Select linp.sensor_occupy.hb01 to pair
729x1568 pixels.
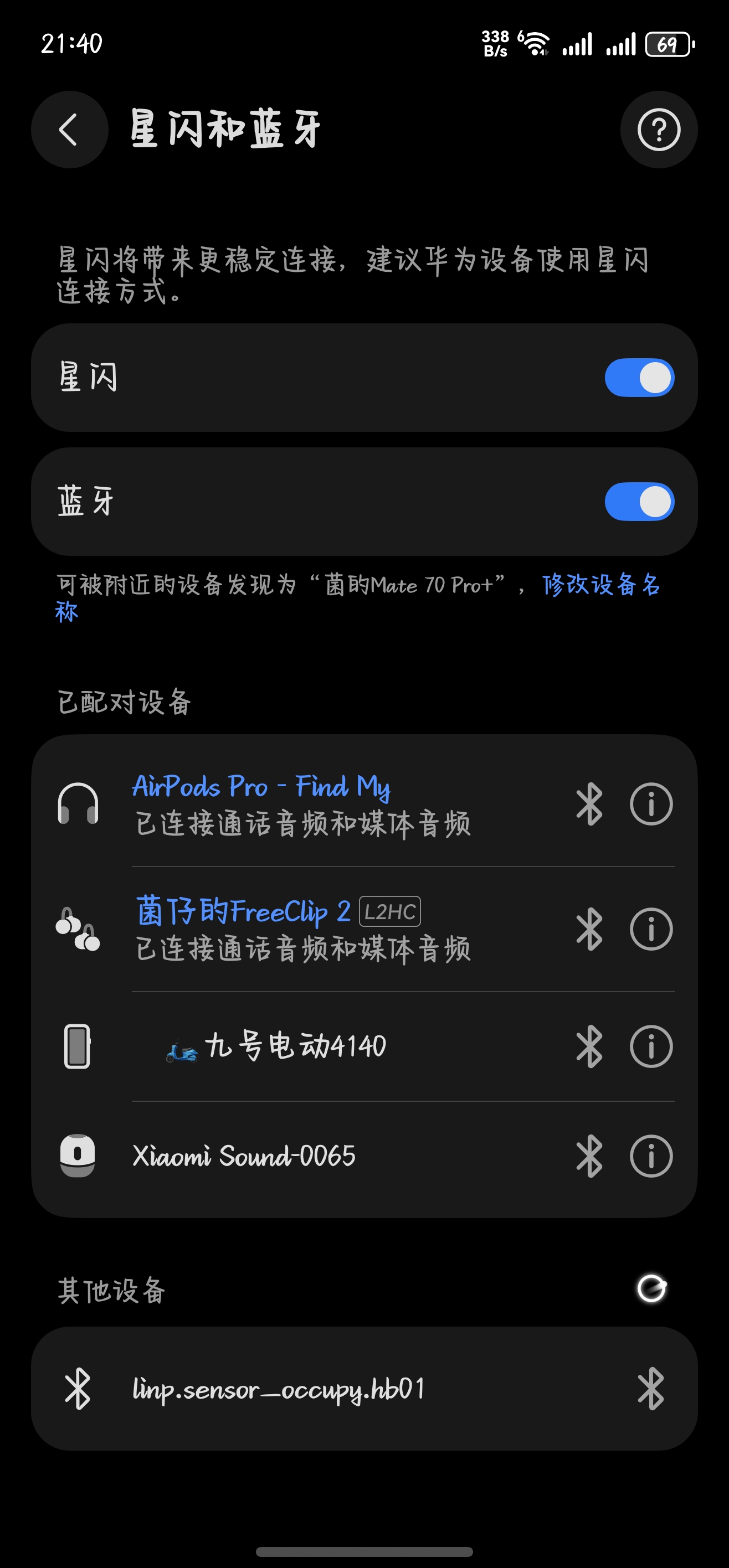pyautogui.click(x=277, y=1390)
